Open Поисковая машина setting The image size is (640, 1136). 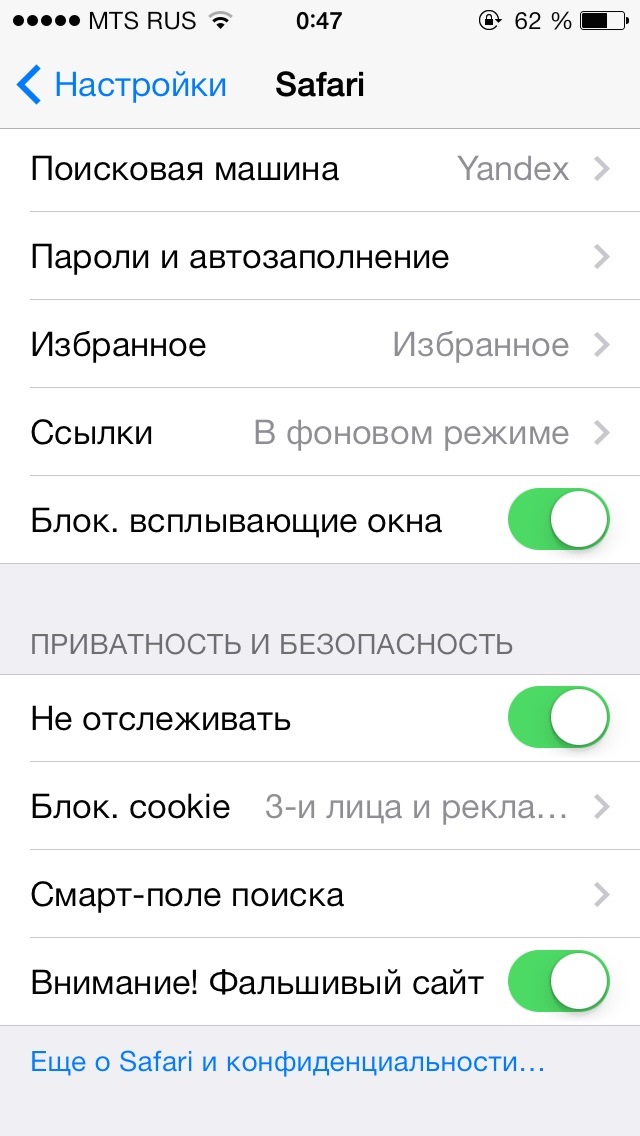pyautogui.click(x=320, y=169)
